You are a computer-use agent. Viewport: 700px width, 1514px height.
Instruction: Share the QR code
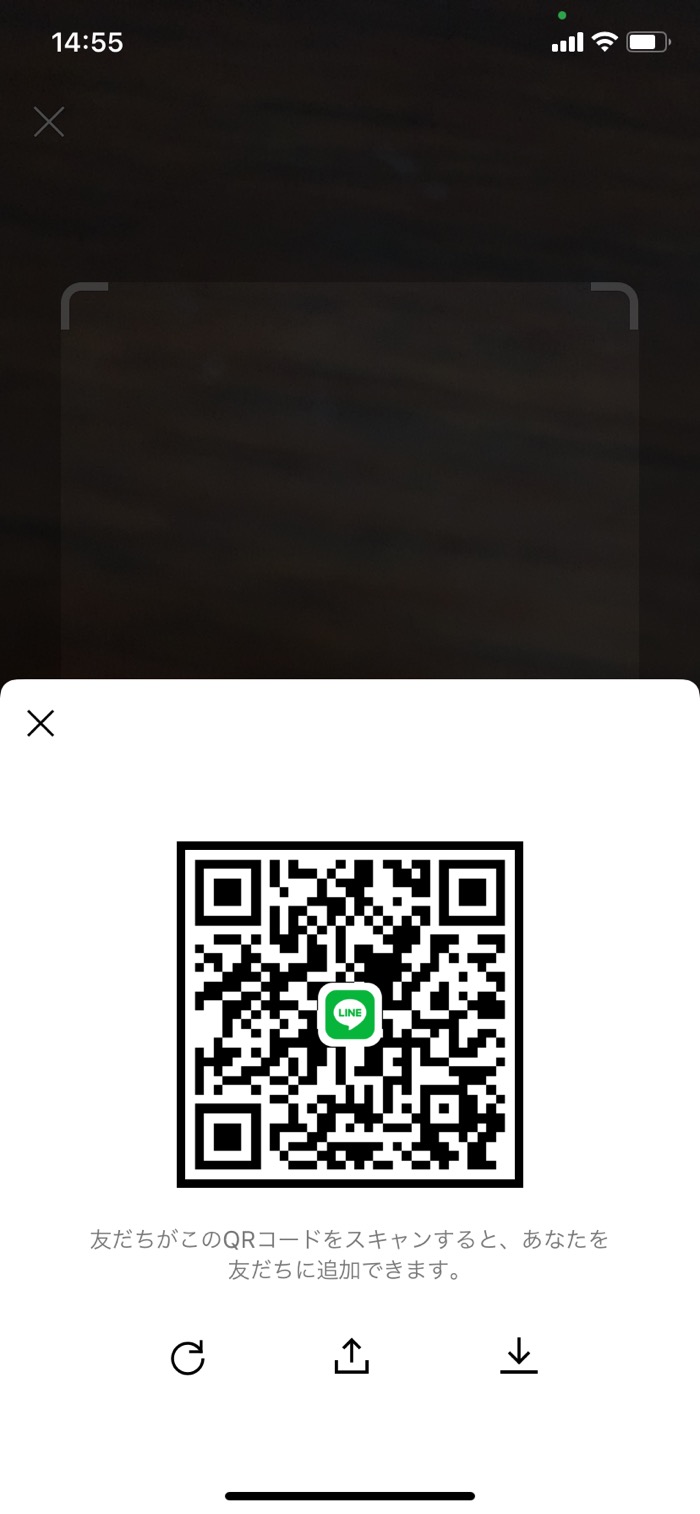click(x=351, y=1356)
